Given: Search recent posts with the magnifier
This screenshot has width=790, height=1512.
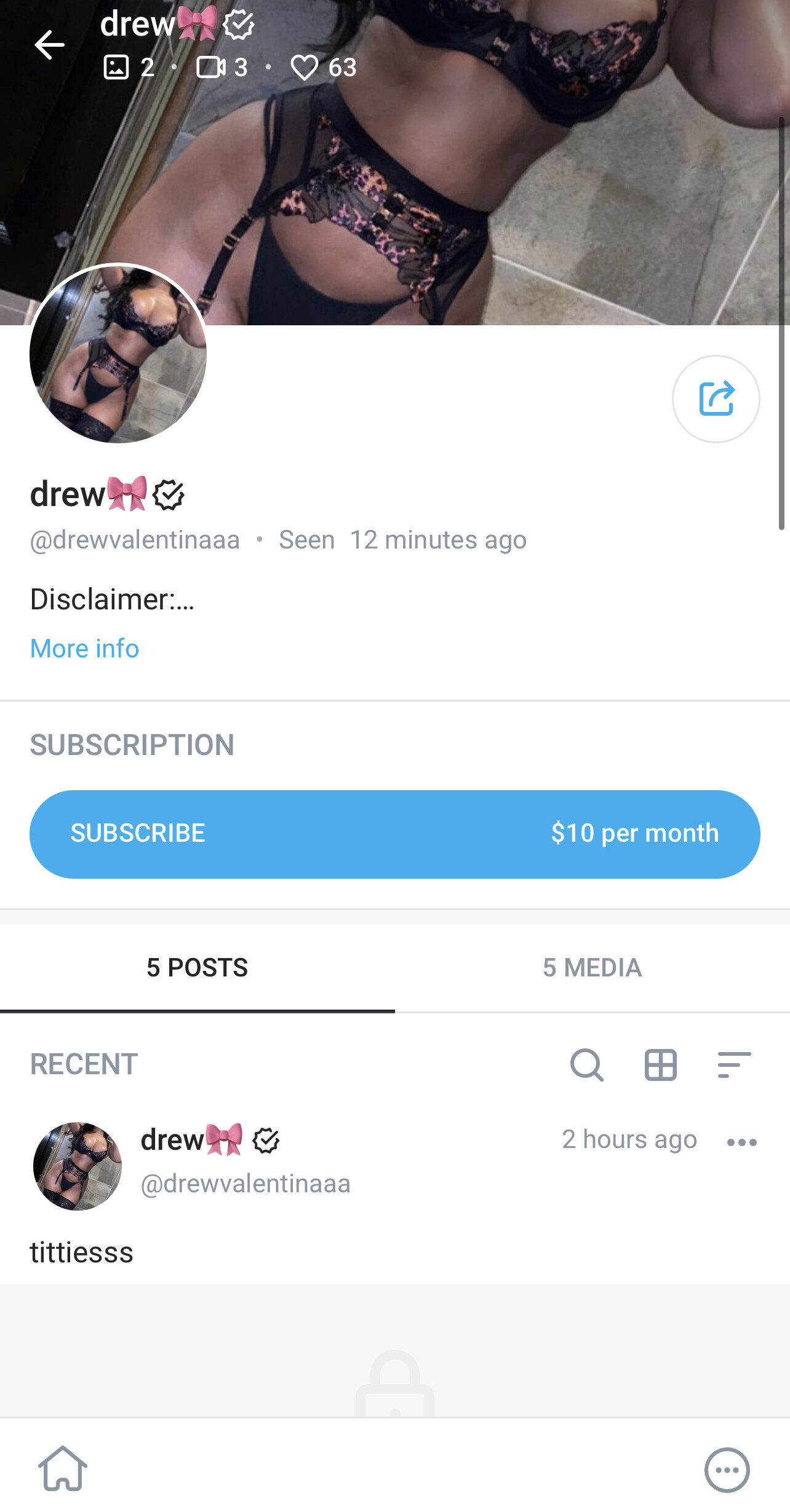Looking at the screenshot, I should point(586,1064).
